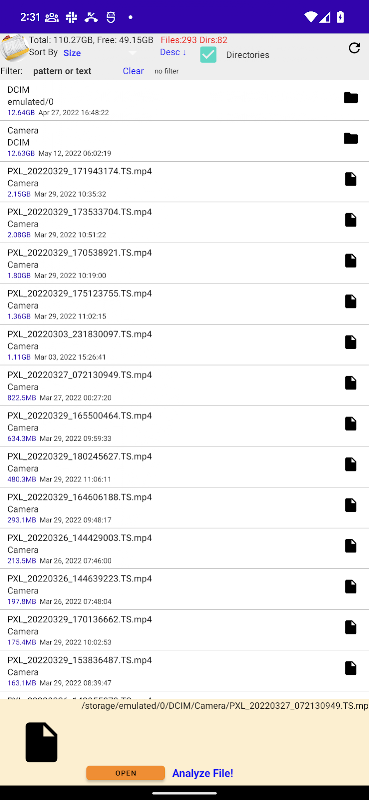Image resolution: width=369 pixels, height=800 pixels.
Task: Select PXL_20220329_173533704.TS.mp4
Action: (x=184, y=223)
